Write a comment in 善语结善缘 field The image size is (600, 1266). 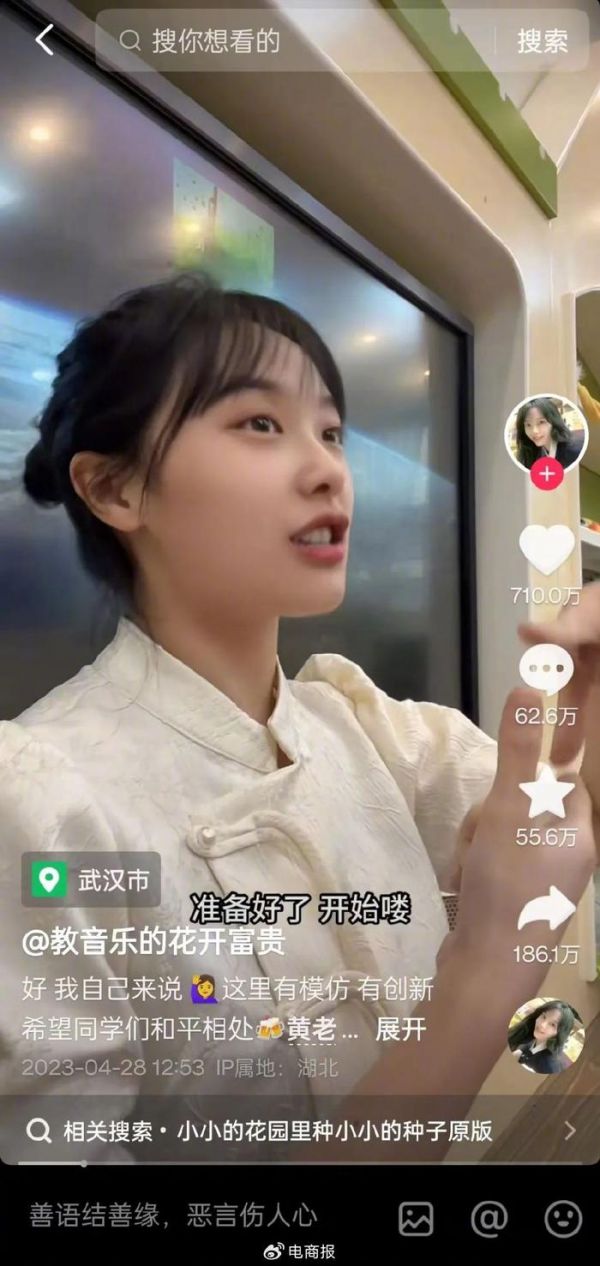(170, 1216)
